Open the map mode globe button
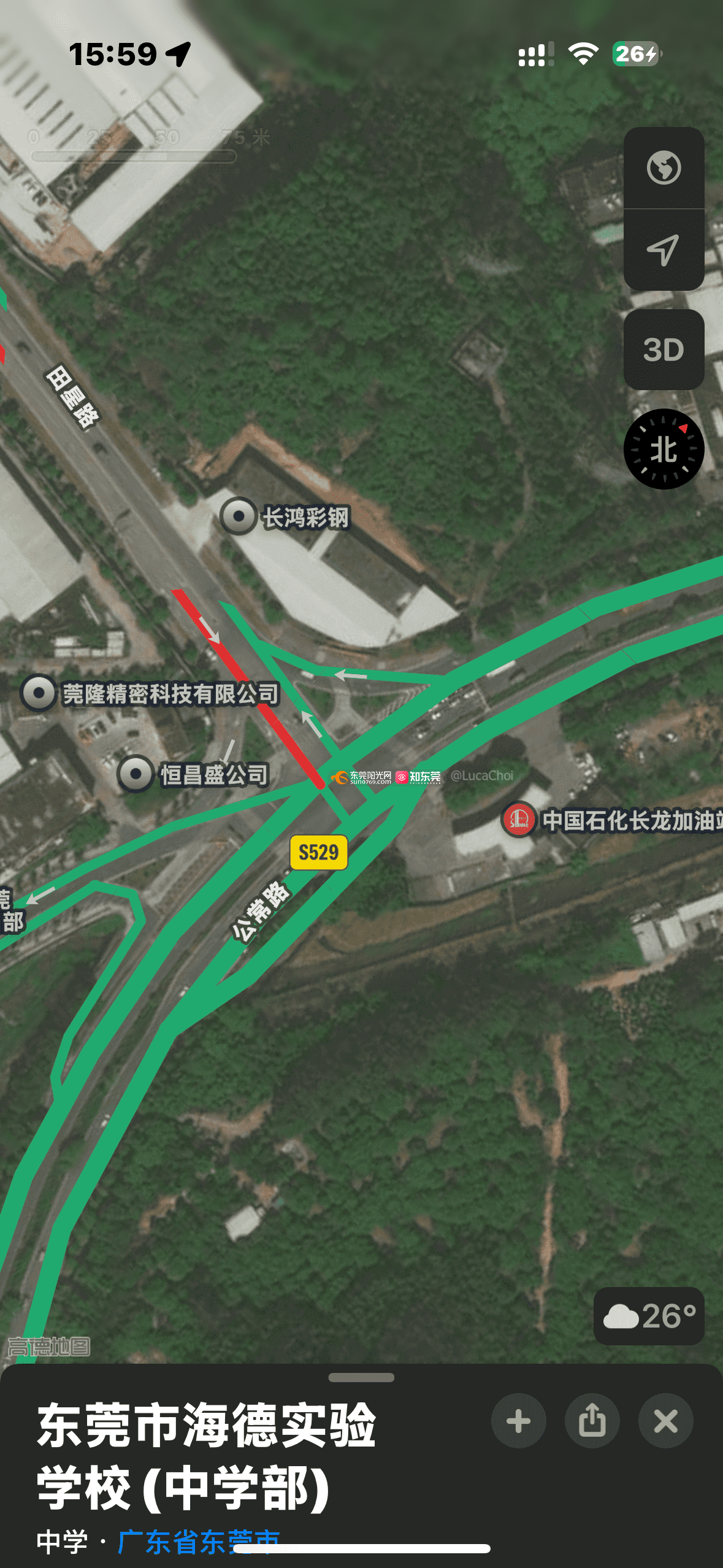Image resolution: width=723 pixels, height=1568 pixels. tap(664, 167)
